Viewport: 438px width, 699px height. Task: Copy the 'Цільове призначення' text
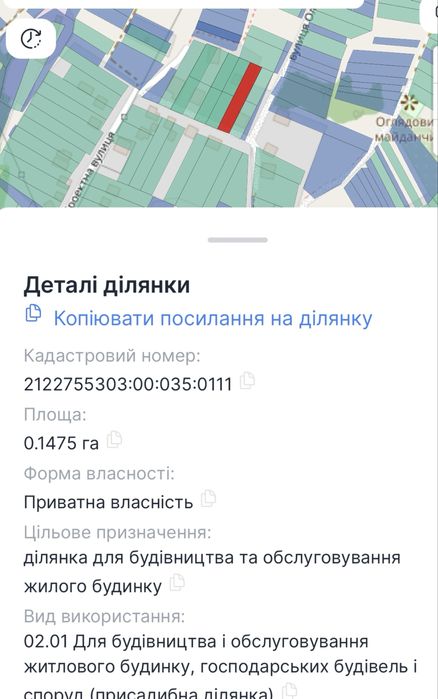pyautogui.click(x=177, y=583)
